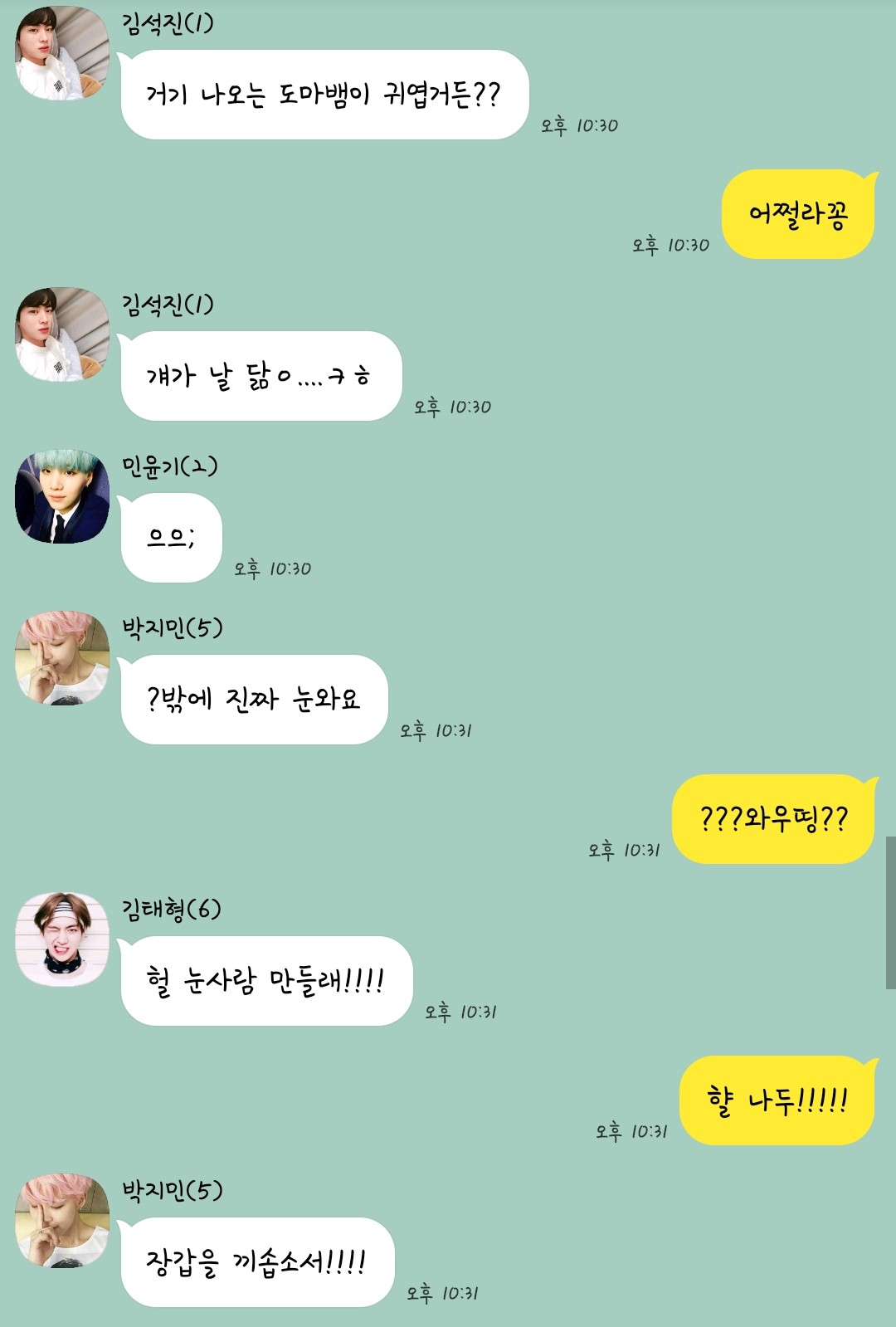This screenshot has width=896, height=1327.
Task: Open 민윤기's profile picture
Action: tap(62, 496)
